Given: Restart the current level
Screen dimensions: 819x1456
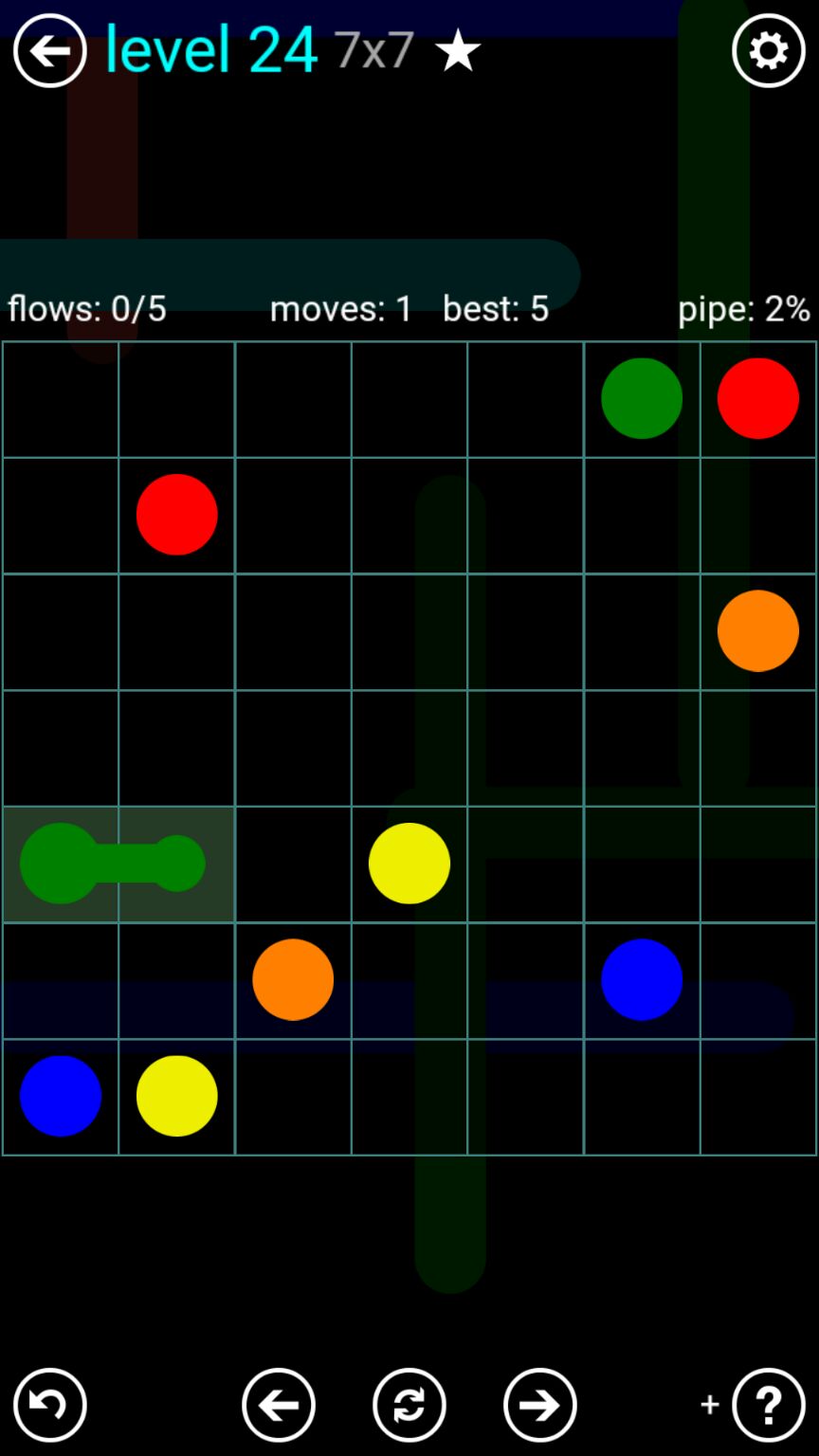Looking at the screenshot, I should pos(409,1405).
